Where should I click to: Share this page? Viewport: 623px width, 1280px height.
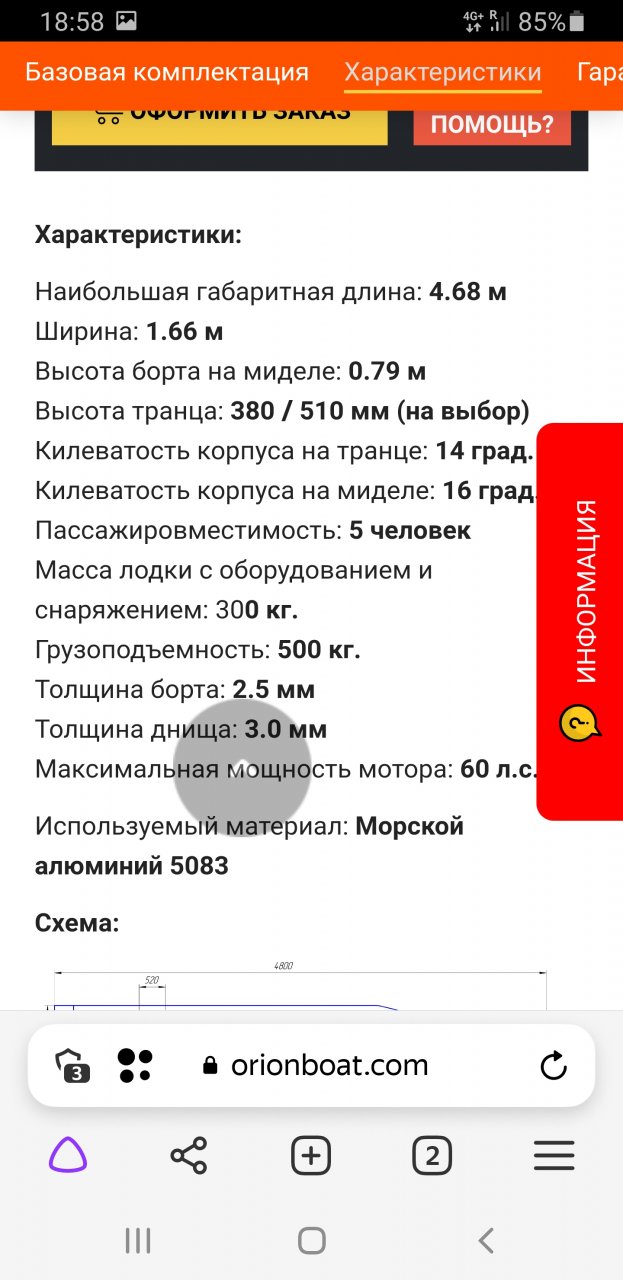click(189, 1157)
